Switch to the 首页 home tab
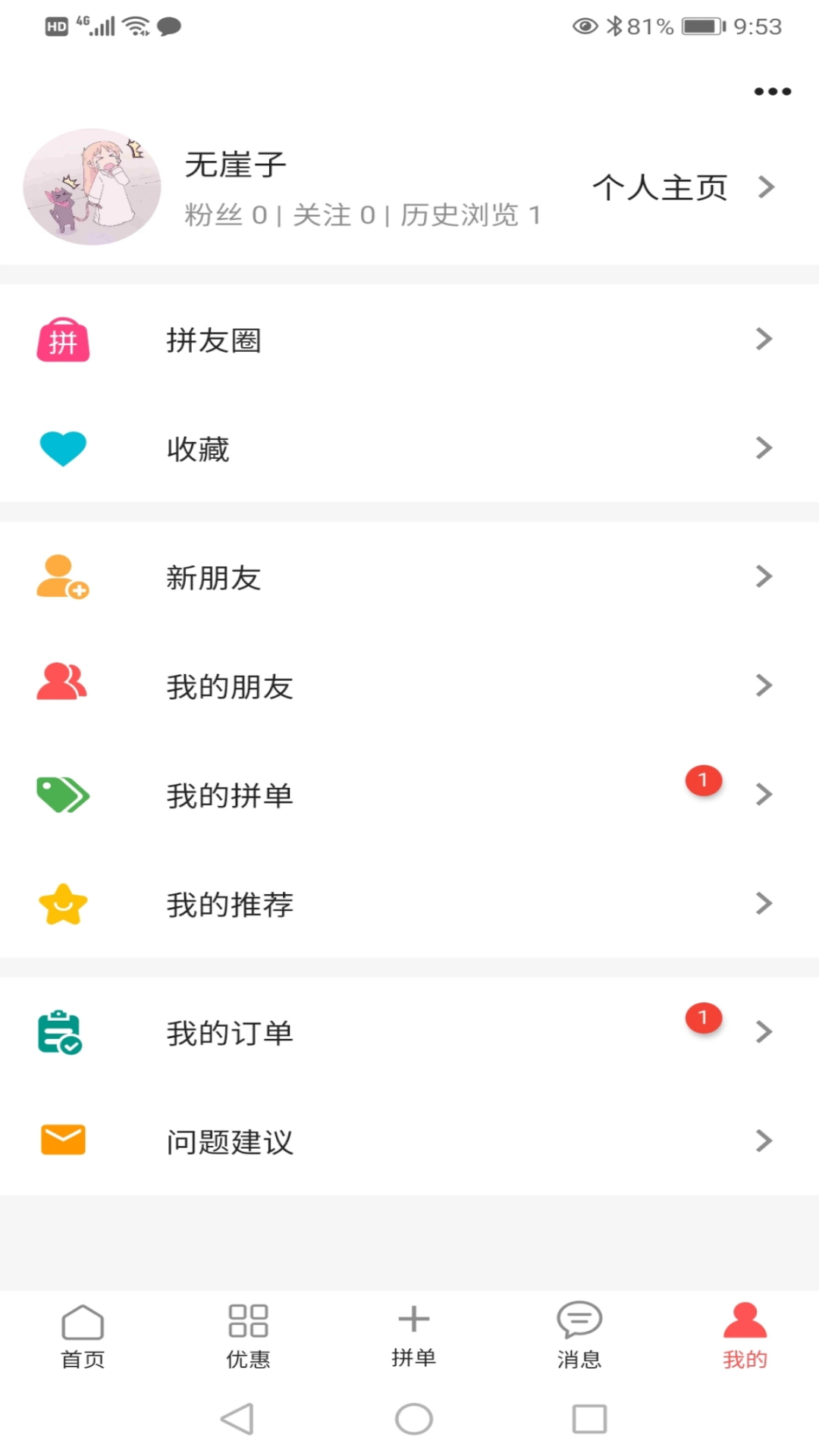 coord(83,1336)
